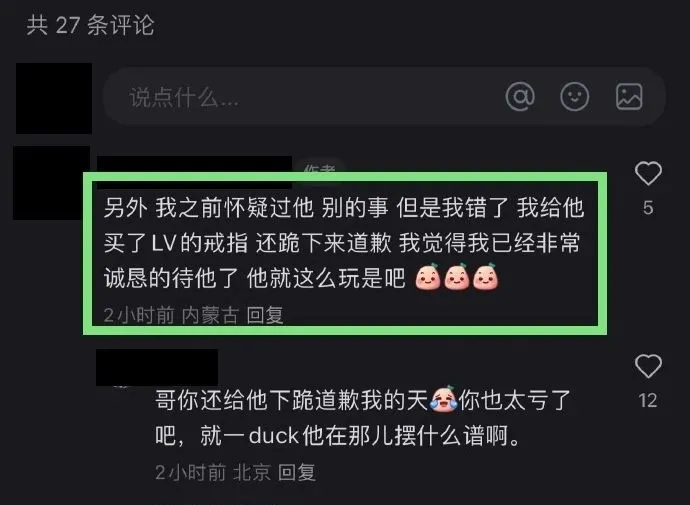Image resolution: width=690 pixels, height=505 pixels.
Task: Reply to the 北京 user's comment
Action: tap(297, 471)
